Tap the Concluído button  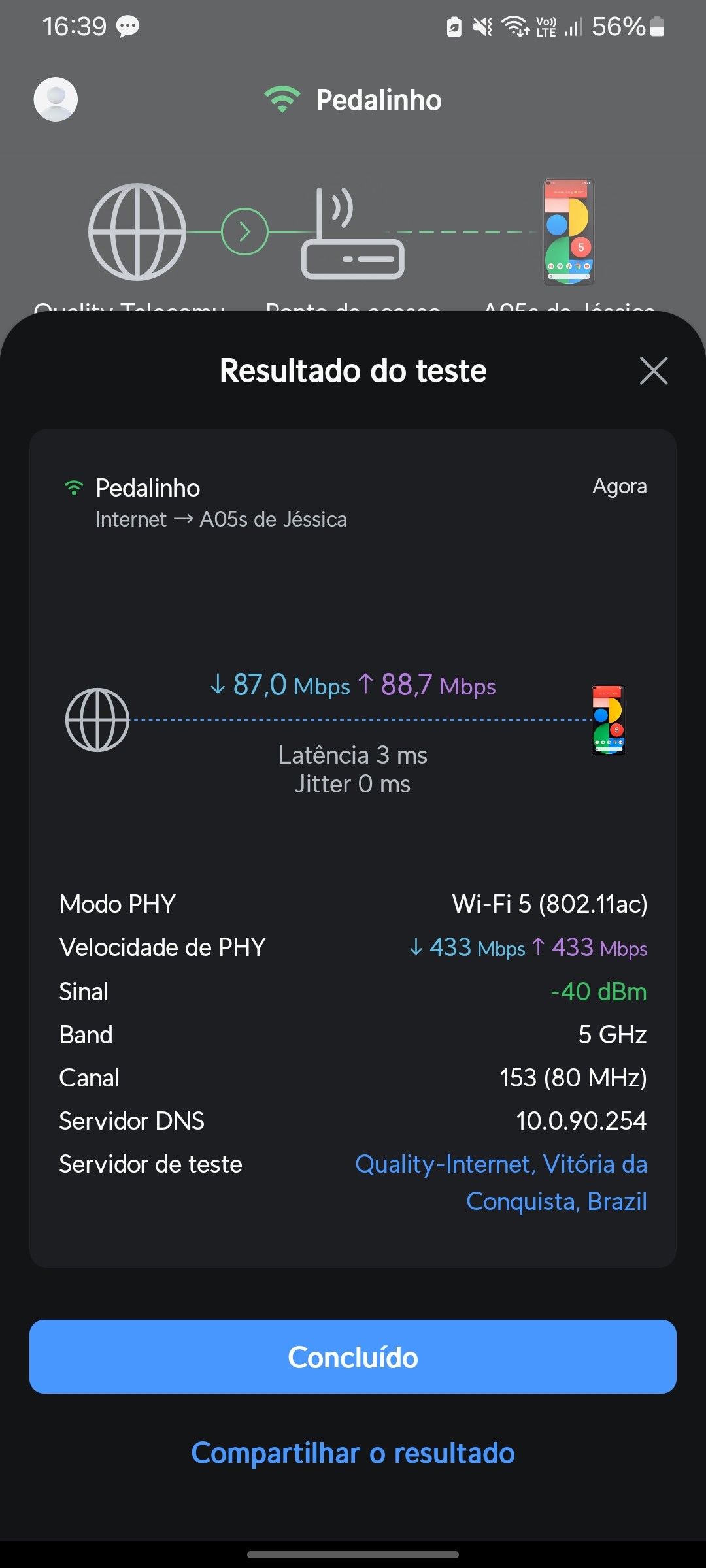(x=353, y=1357)
